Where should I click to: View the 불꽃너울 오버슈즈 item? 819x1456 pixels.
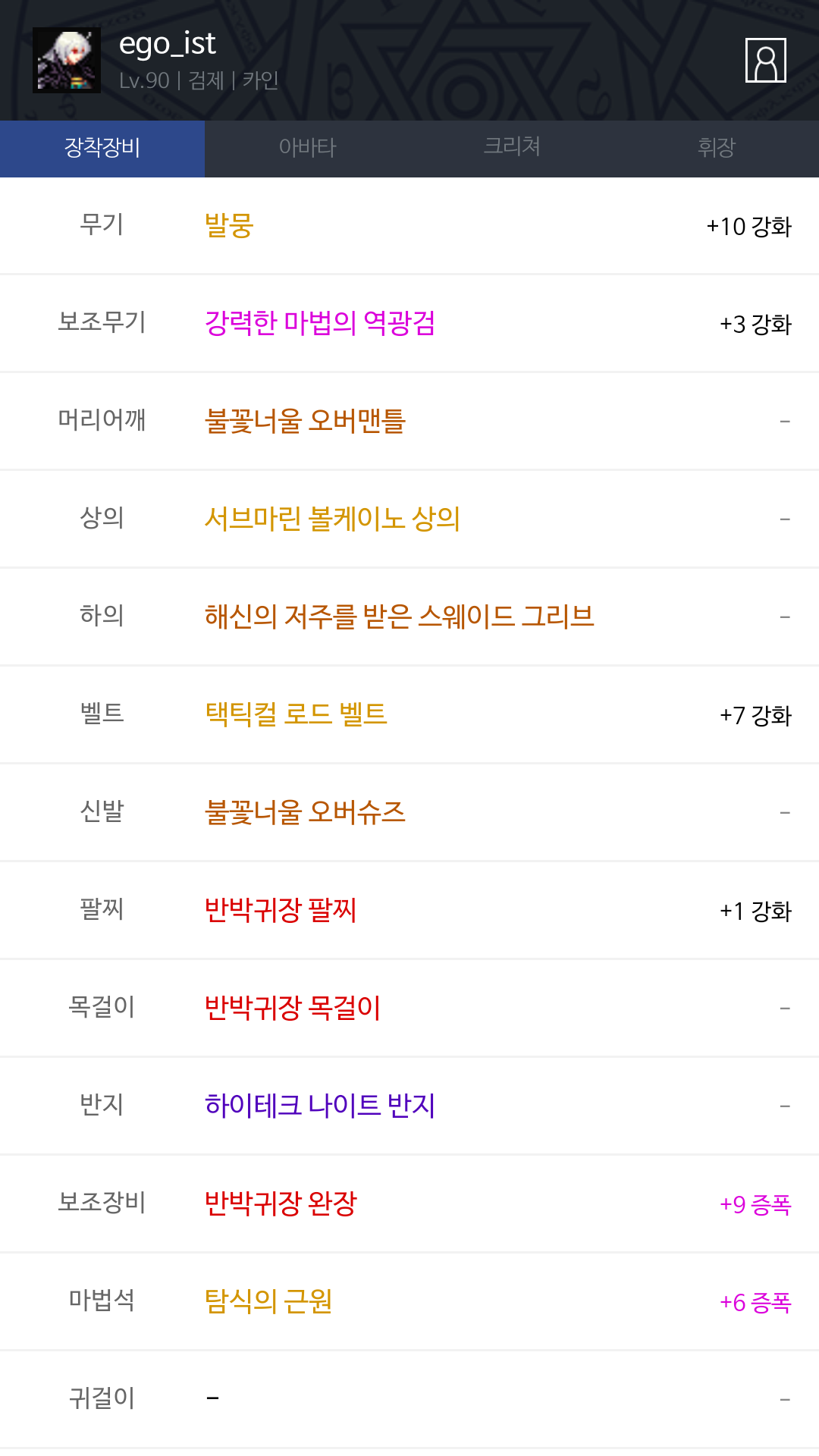point(306,813)
